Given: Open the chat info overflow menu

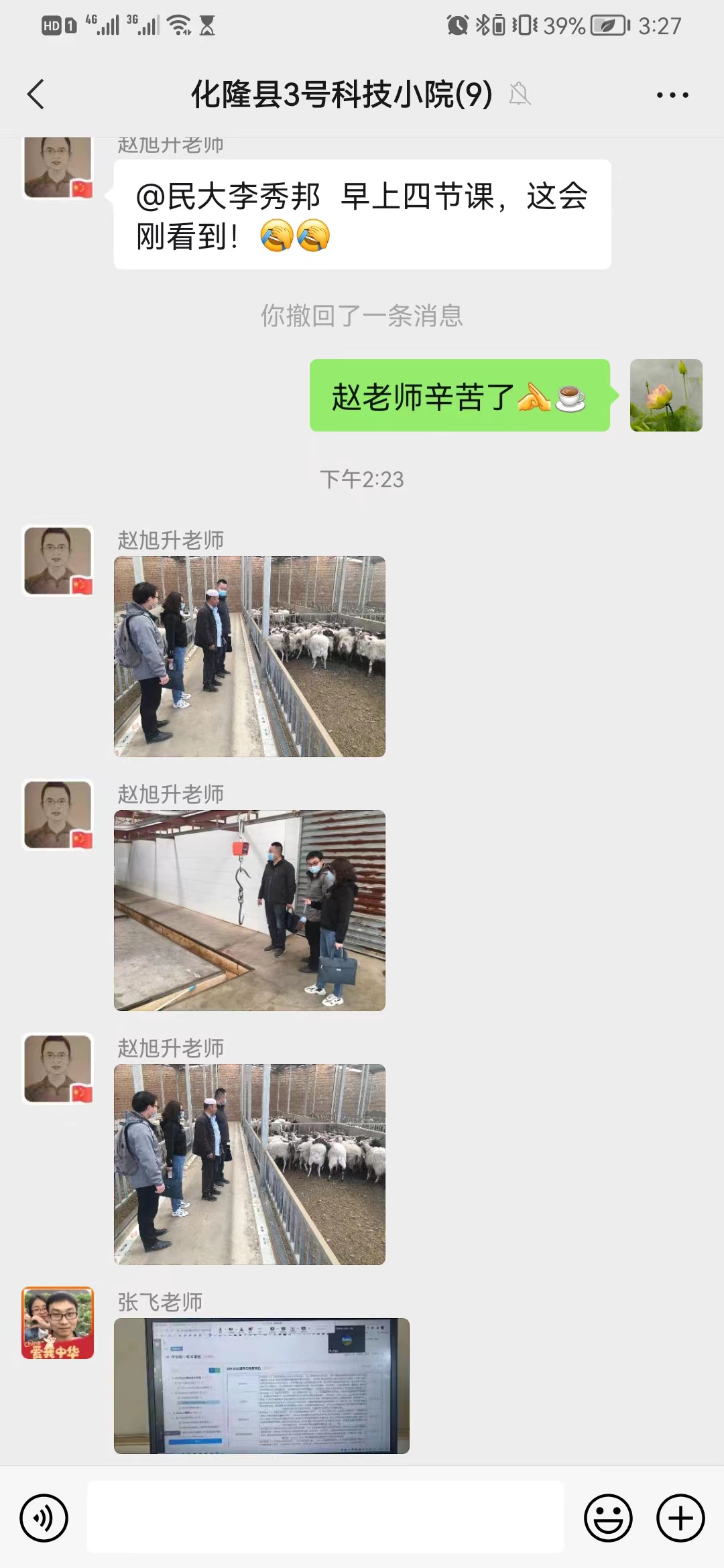Looking at the screenshot, I should (672, 95).
